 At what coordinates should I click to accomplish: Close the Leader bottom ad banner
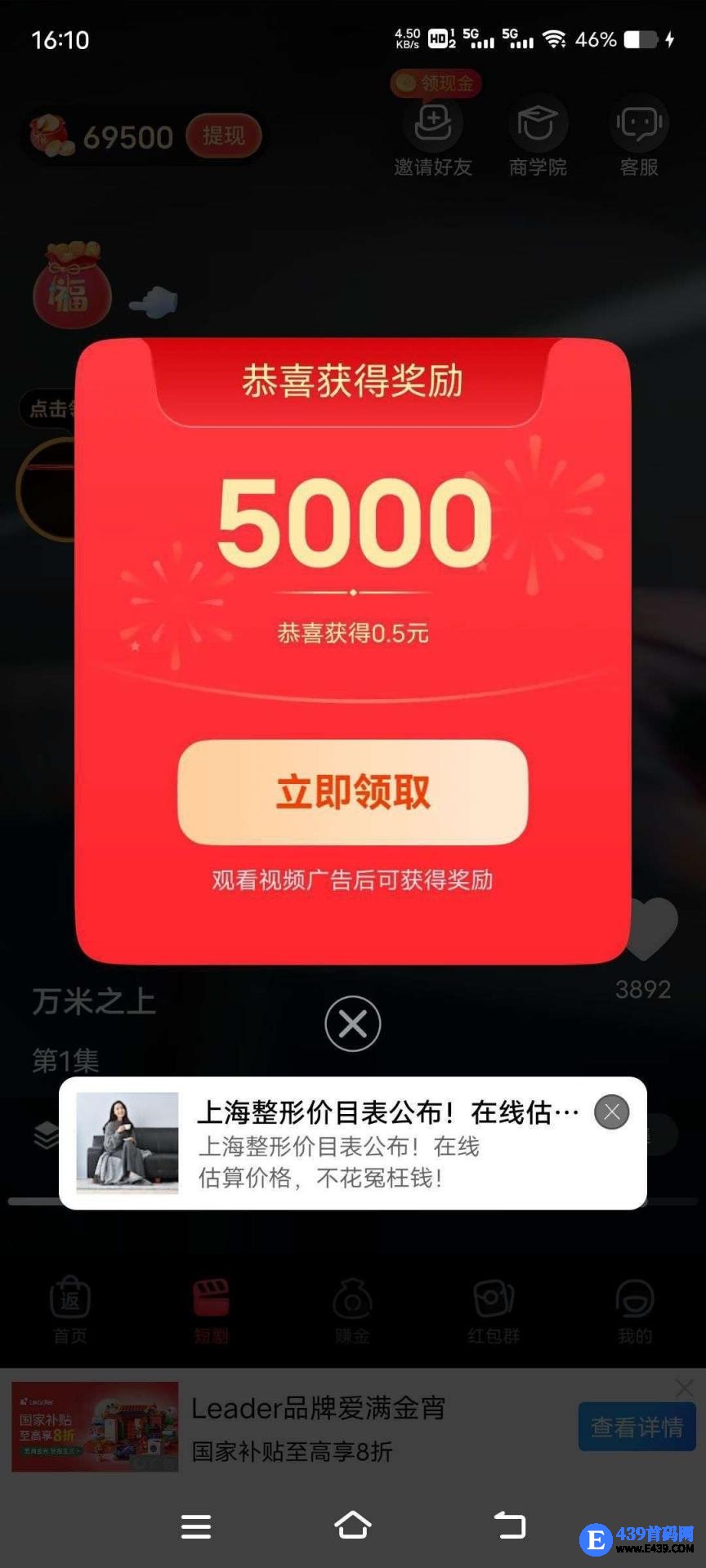coord(684,1388)
